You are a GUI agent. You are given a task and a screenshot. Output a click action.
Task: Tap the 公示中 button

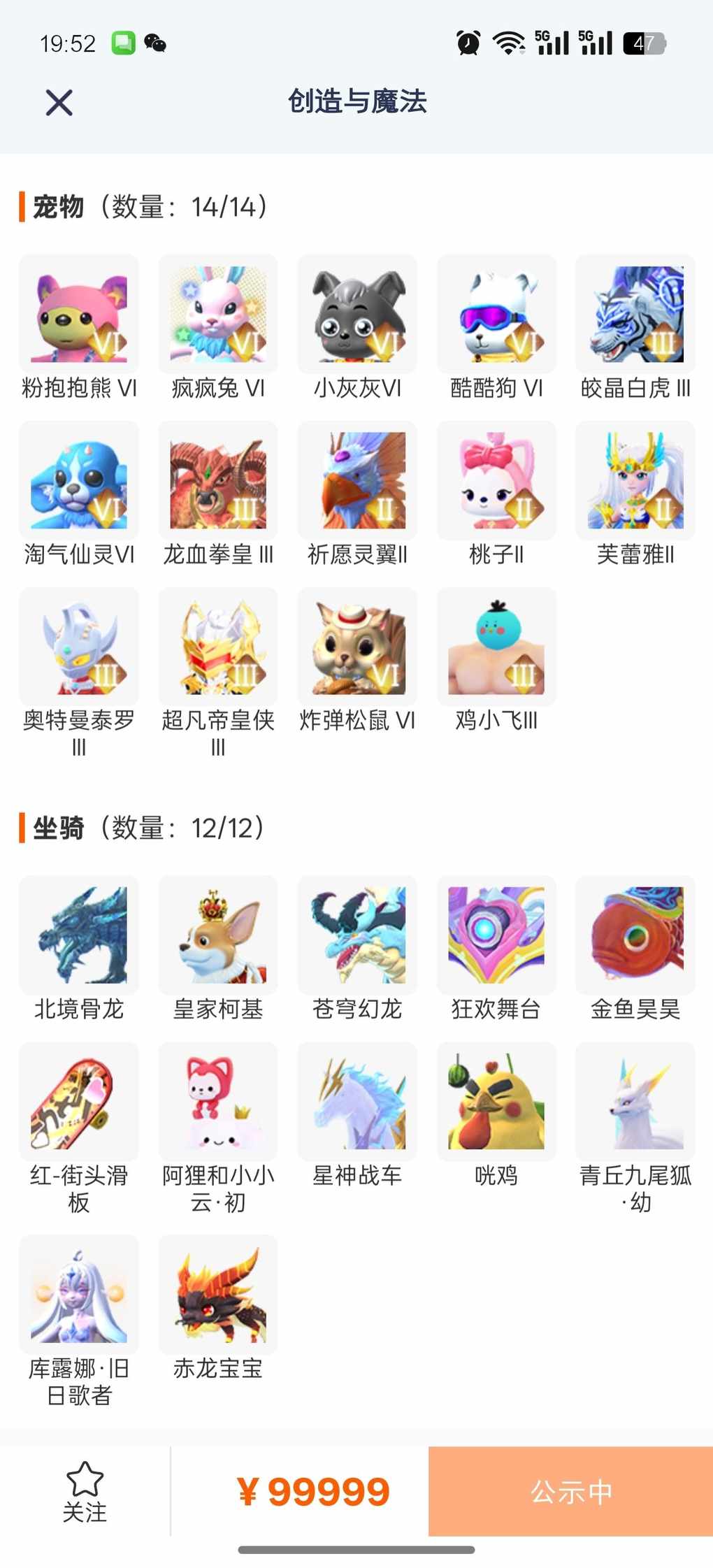tap(570, 1491)
